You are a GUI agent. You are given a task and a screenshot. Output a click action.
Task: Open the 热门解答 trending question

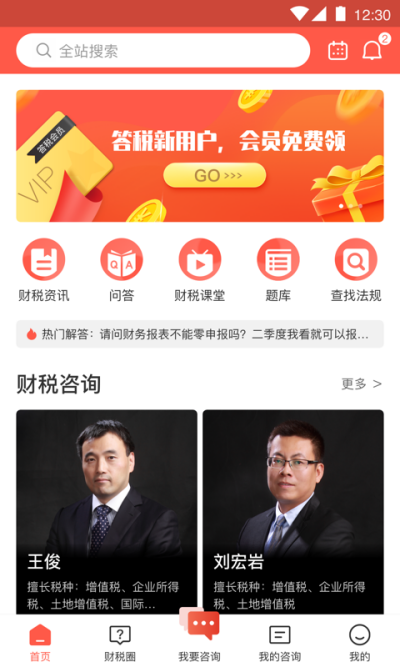(x=200, y=334)
